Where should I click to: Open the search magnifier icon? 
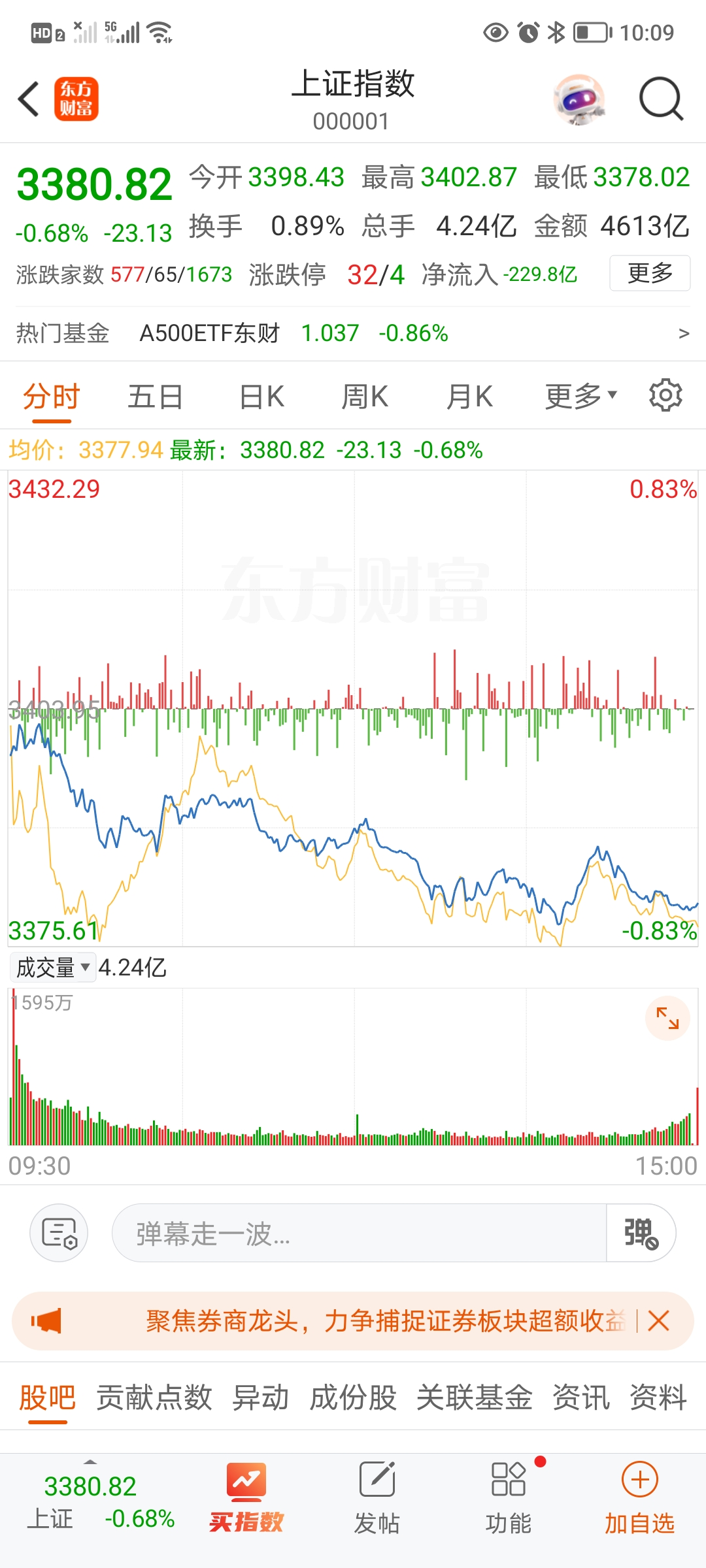tap(660, 99)
